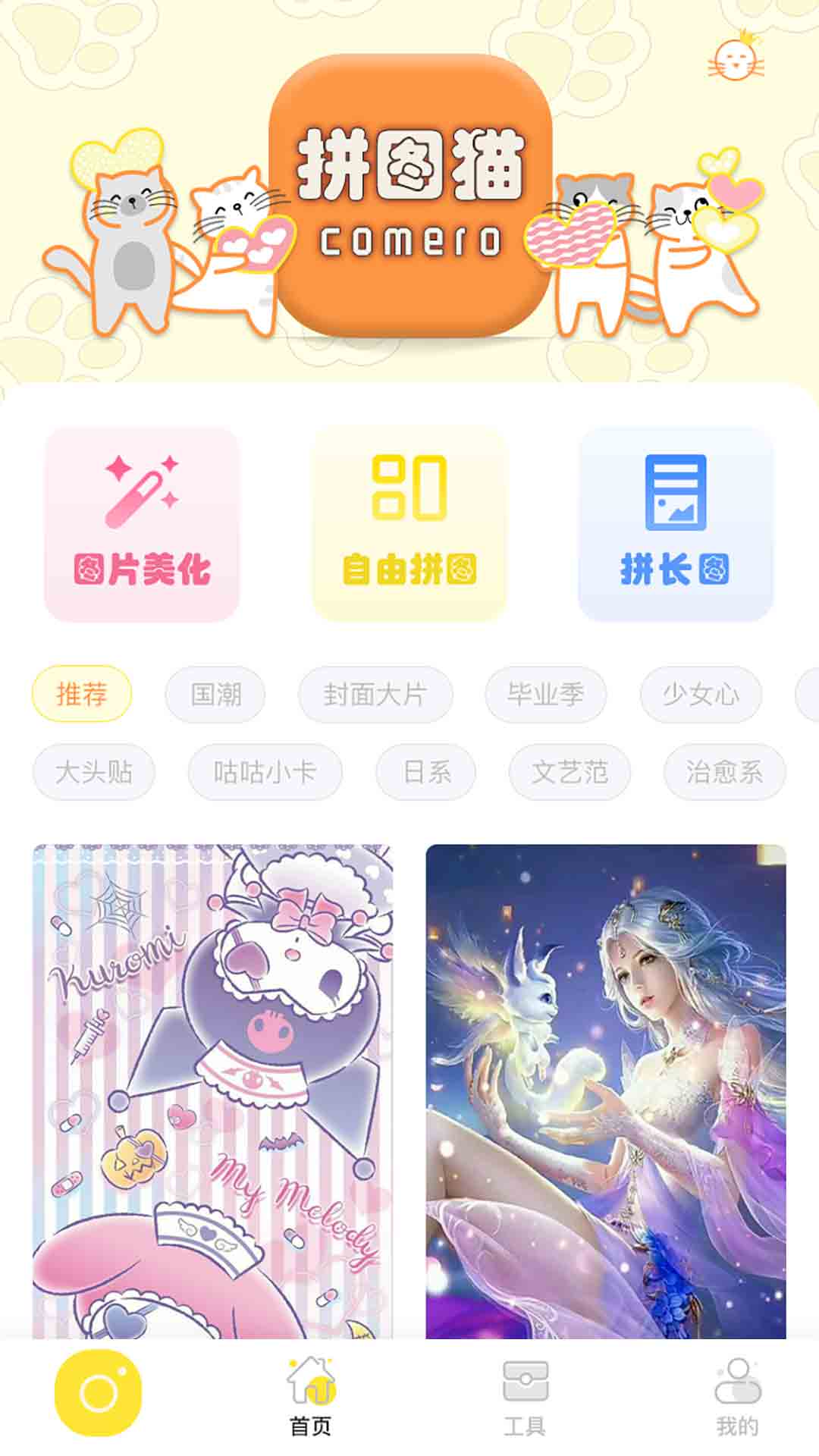The height and width of the screenshot is (1456, 819).
Task: Launch the yellow camera button
Action: click(x=99, y=1392)
